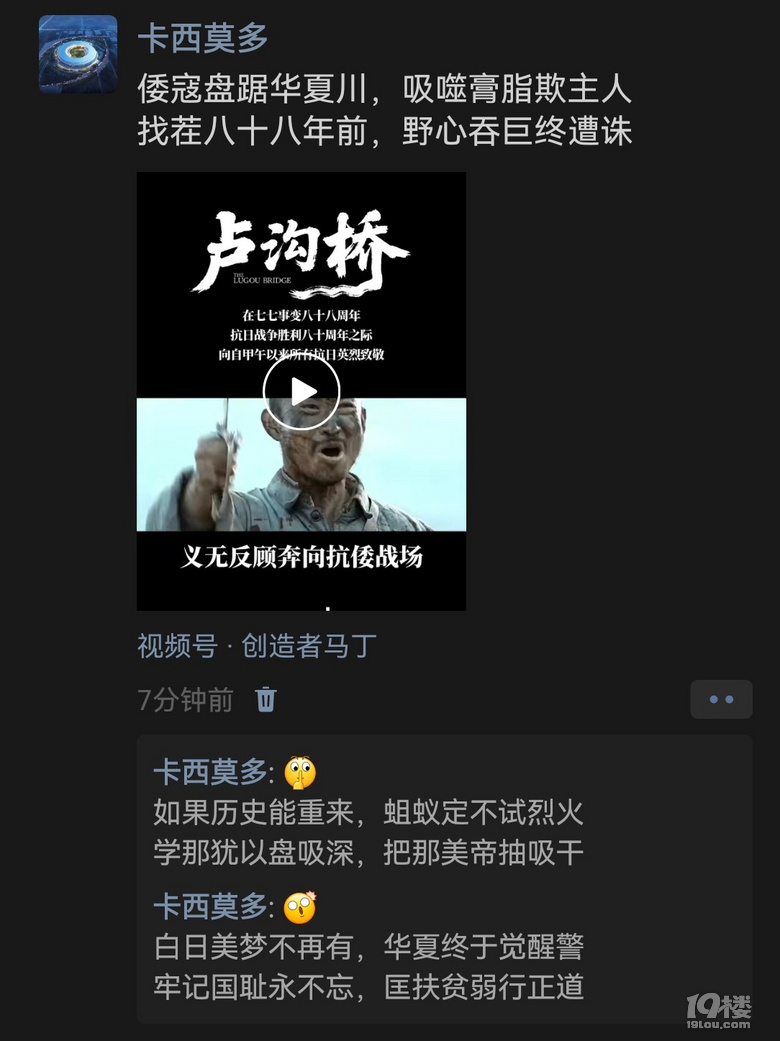
Task: Tap the comment starting with 如果历史能重来
Action: click(368, 832)
